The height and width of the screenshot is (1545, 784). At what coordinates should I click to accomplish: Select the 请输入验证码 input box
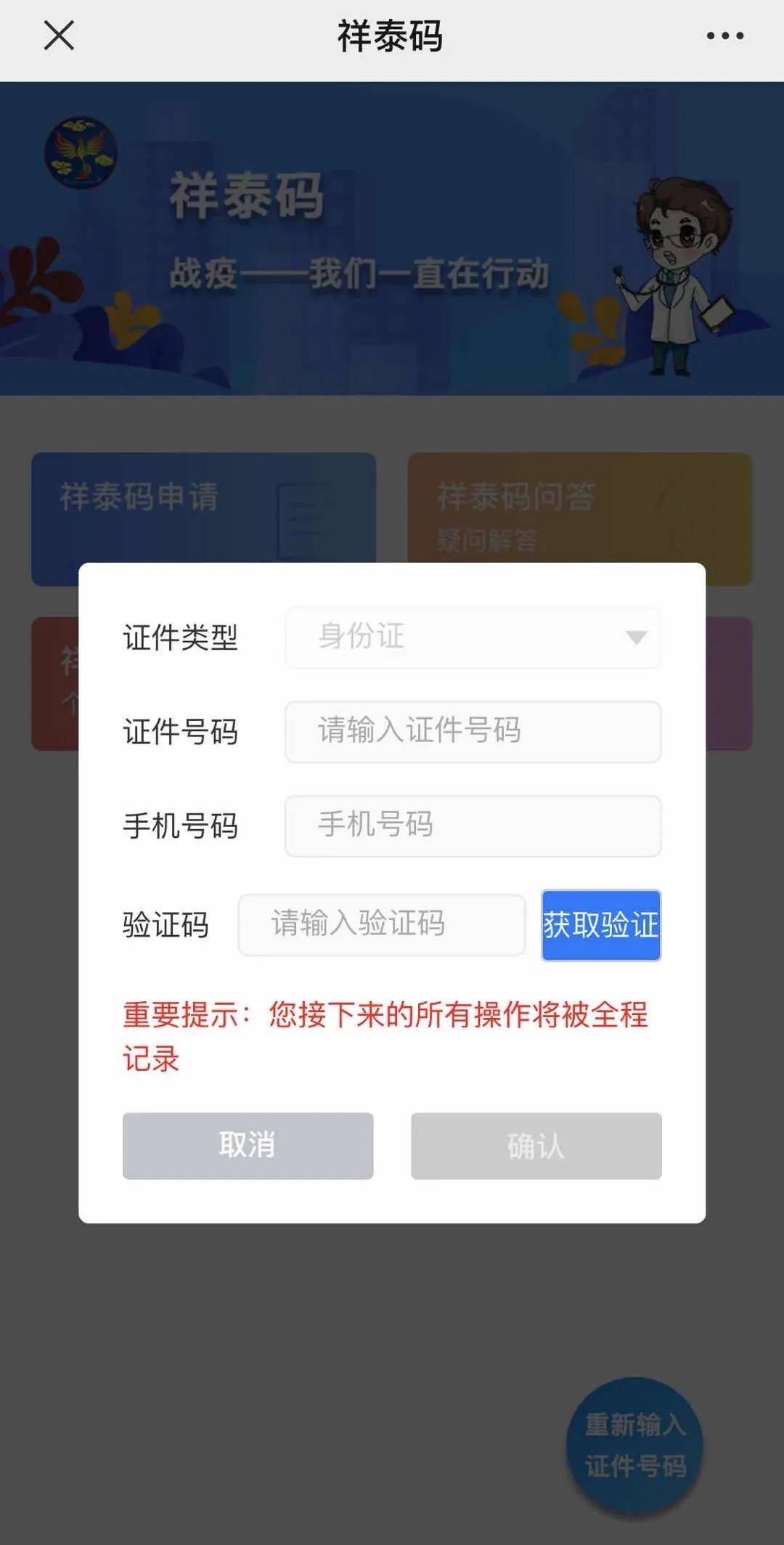pos(382,924)
